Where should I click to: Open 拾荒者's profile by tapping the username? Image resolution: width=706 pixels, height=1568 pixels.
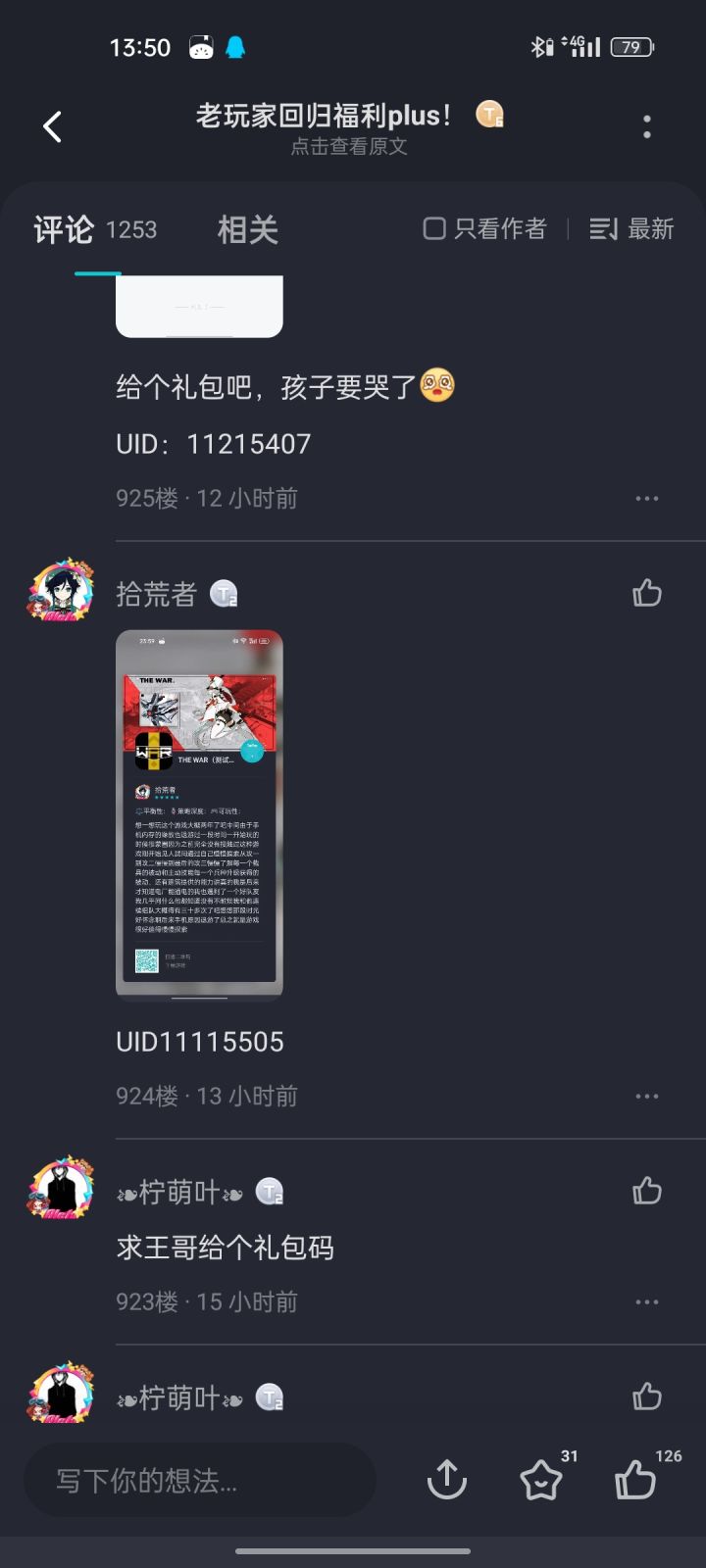point(155,592)
